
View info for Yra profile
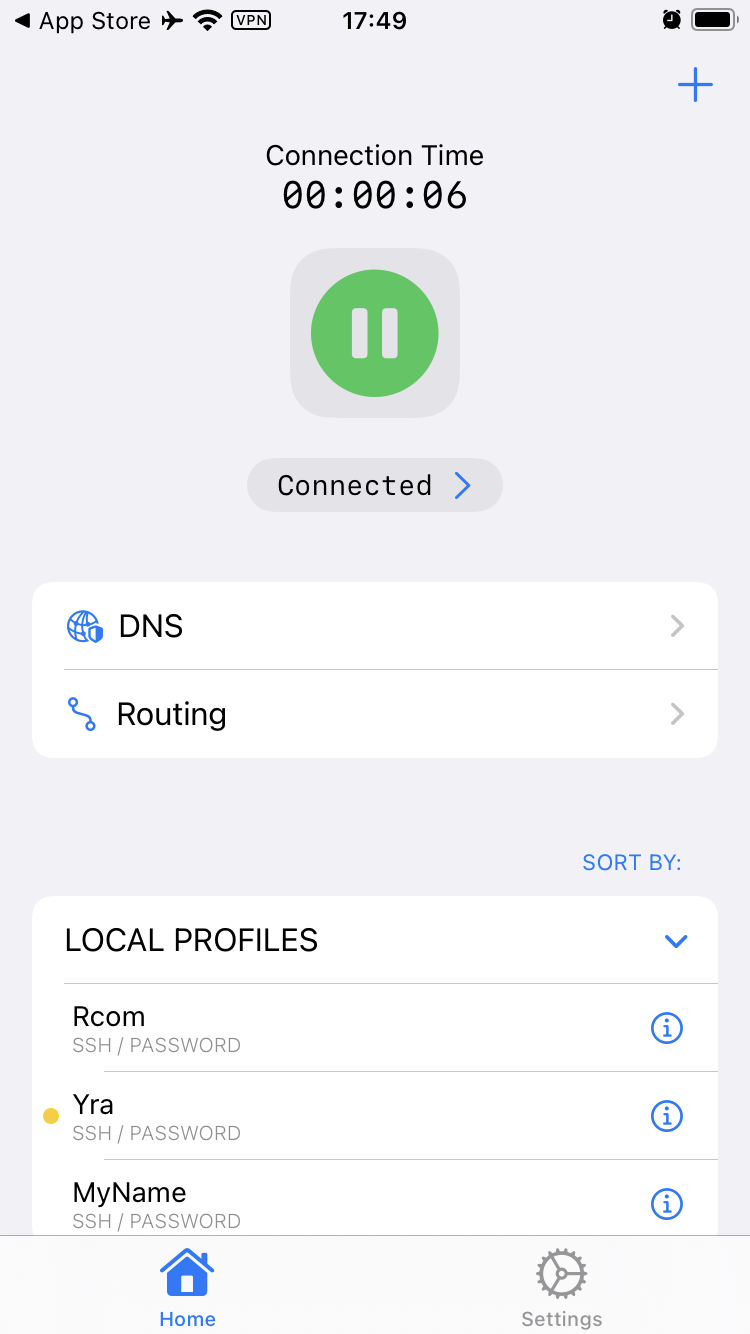tap(666, 1116)
